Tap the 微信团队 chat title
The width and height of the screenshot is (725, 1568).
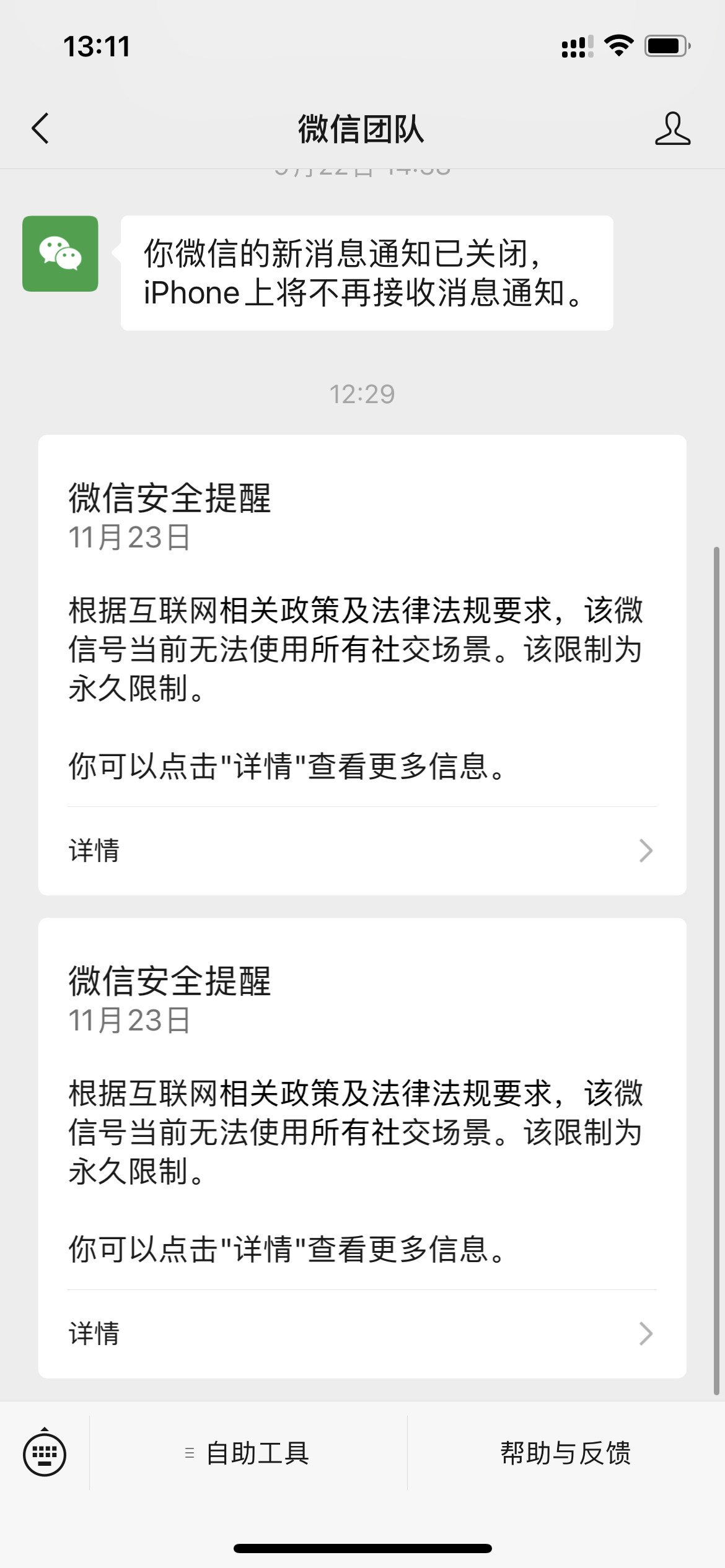[x=362, y=130]
